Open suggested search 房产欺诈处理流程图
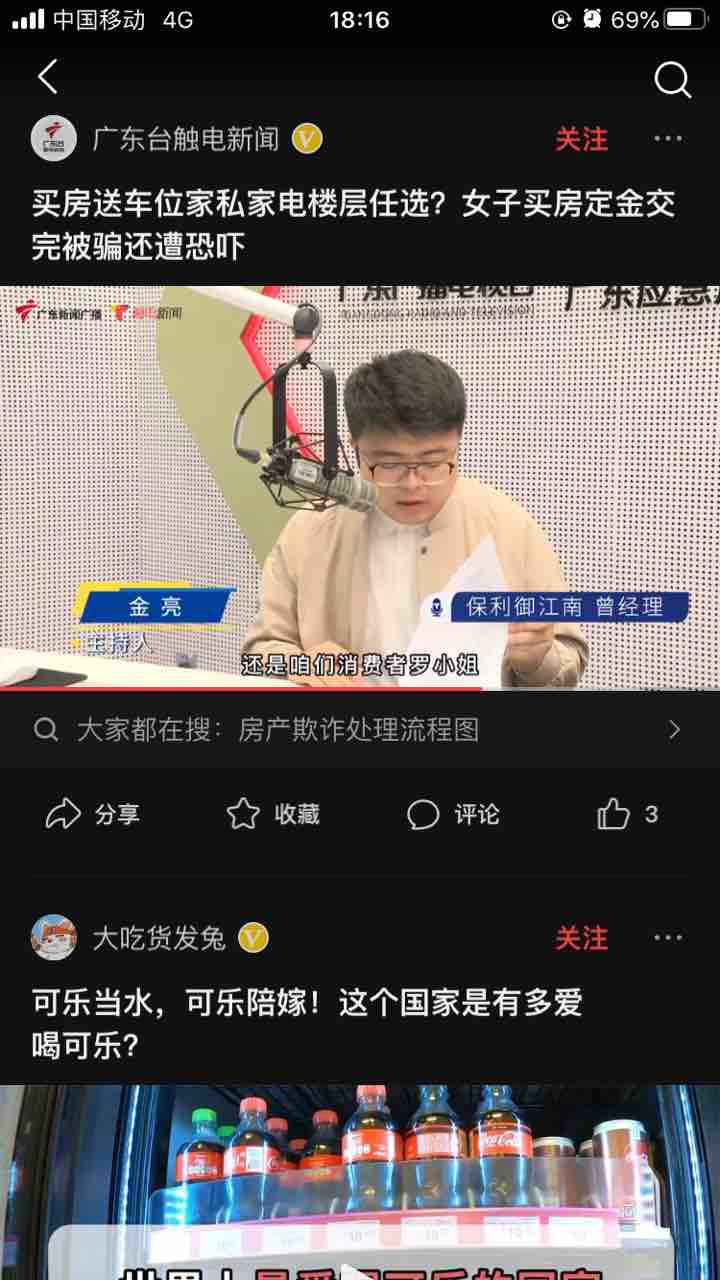 point(360,730)
